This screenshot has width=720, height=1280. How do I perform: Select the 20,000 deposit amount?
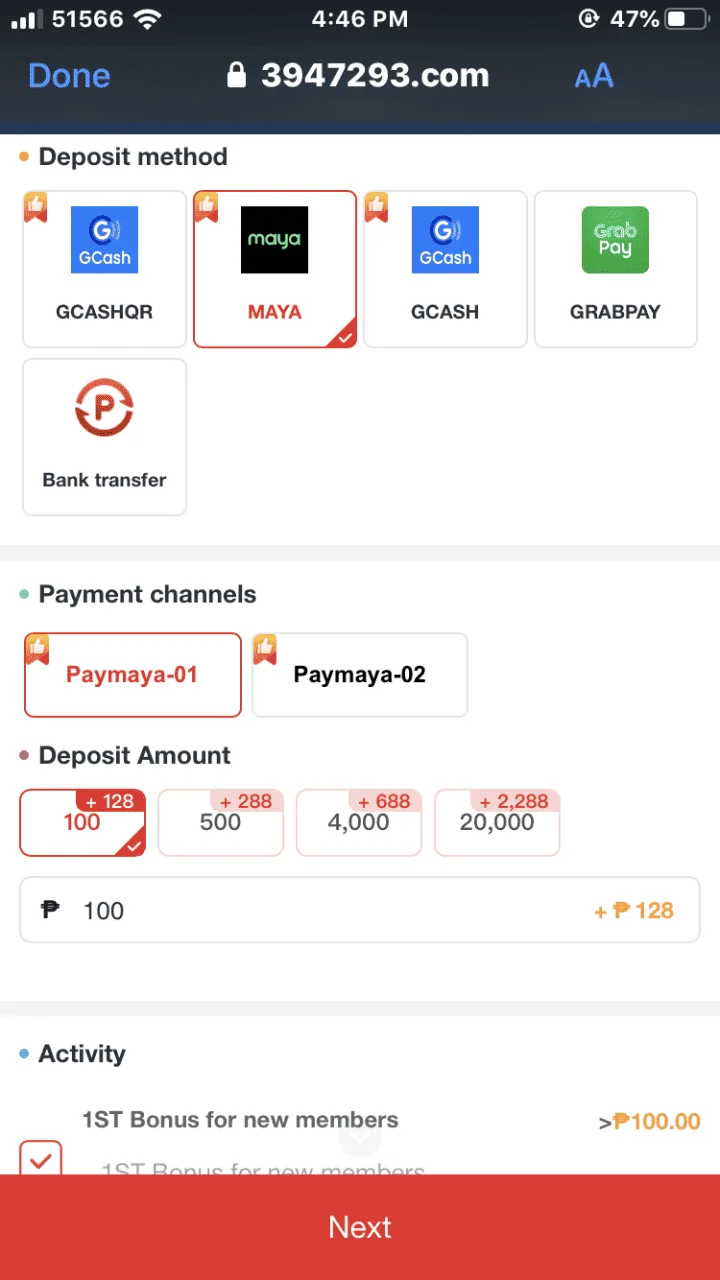pyautogui.click(x=497, y=823)
